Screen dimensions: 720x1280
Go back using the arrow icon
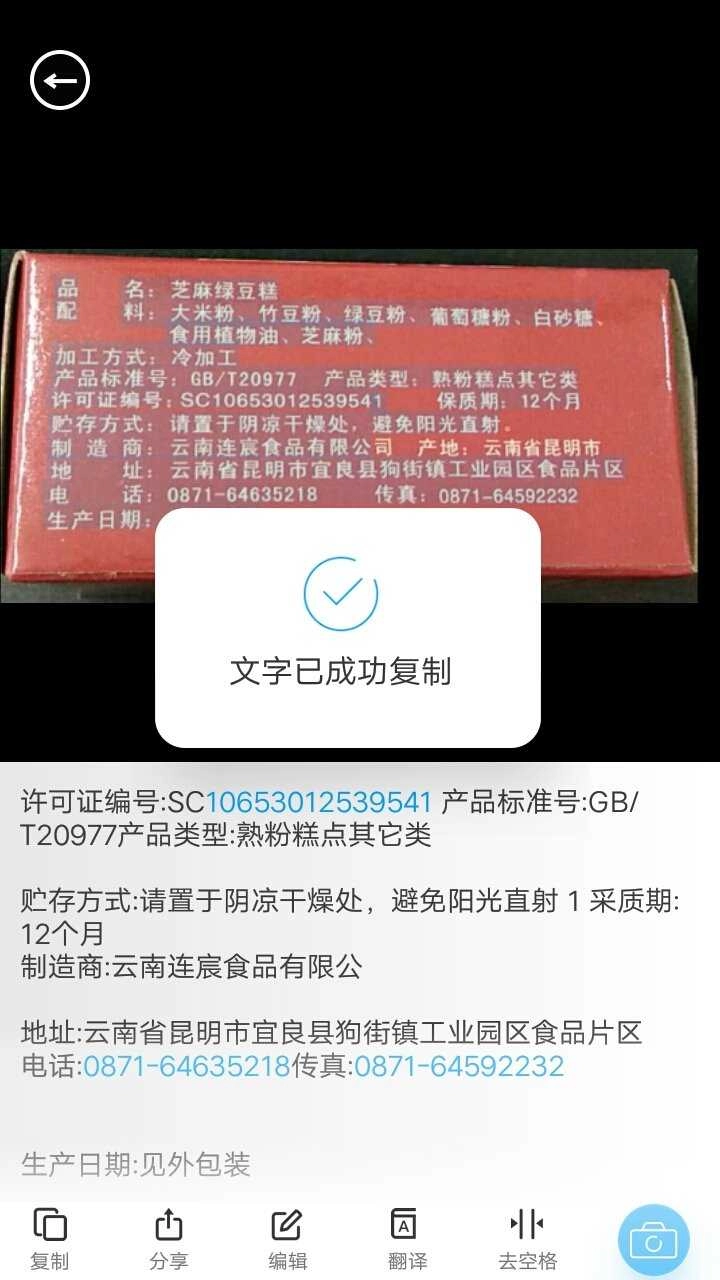pyautogui.click(x=60, y=80)
